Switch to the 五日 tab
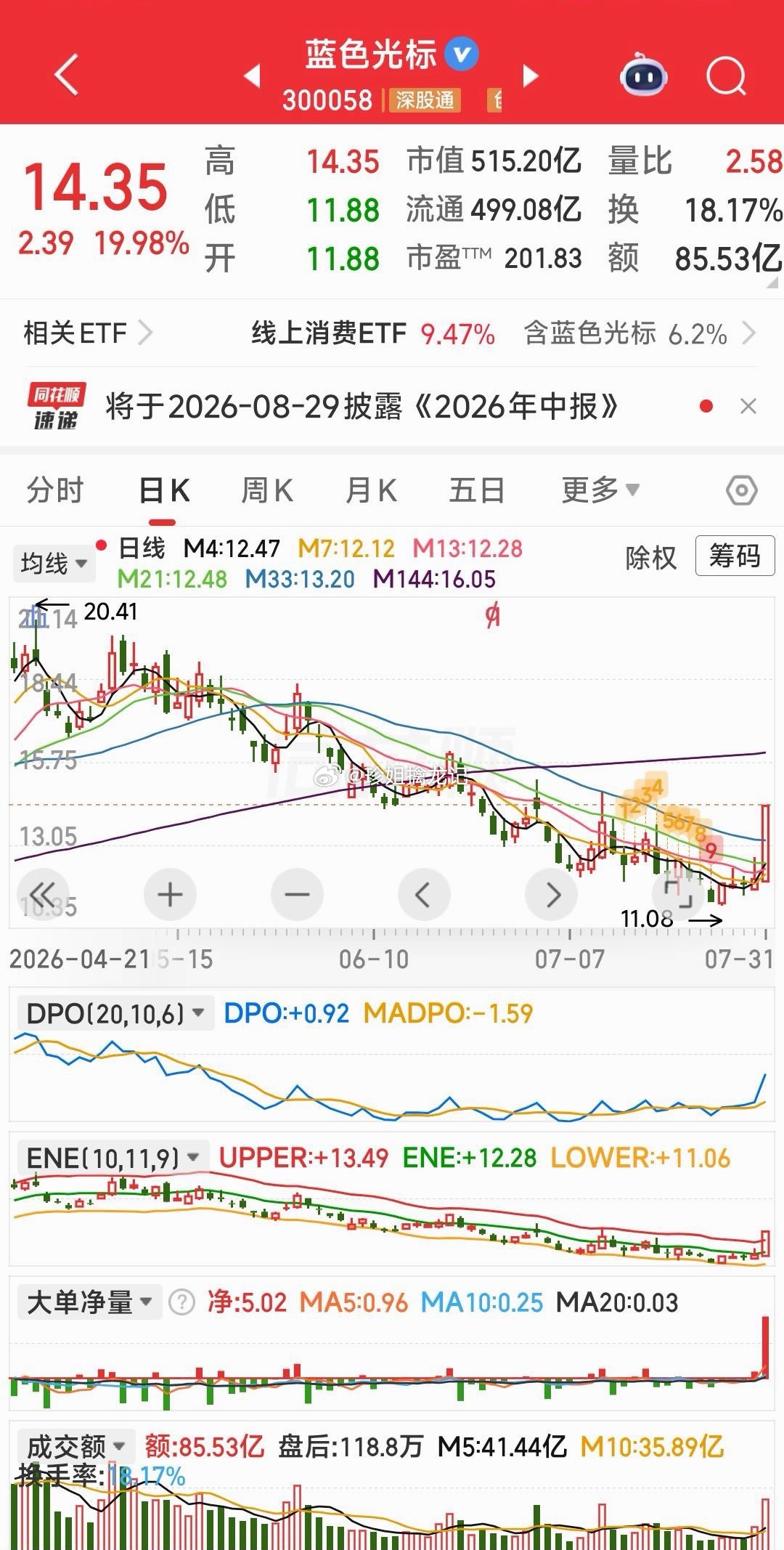Screen dimensions: 784x1550 [477, 490]
